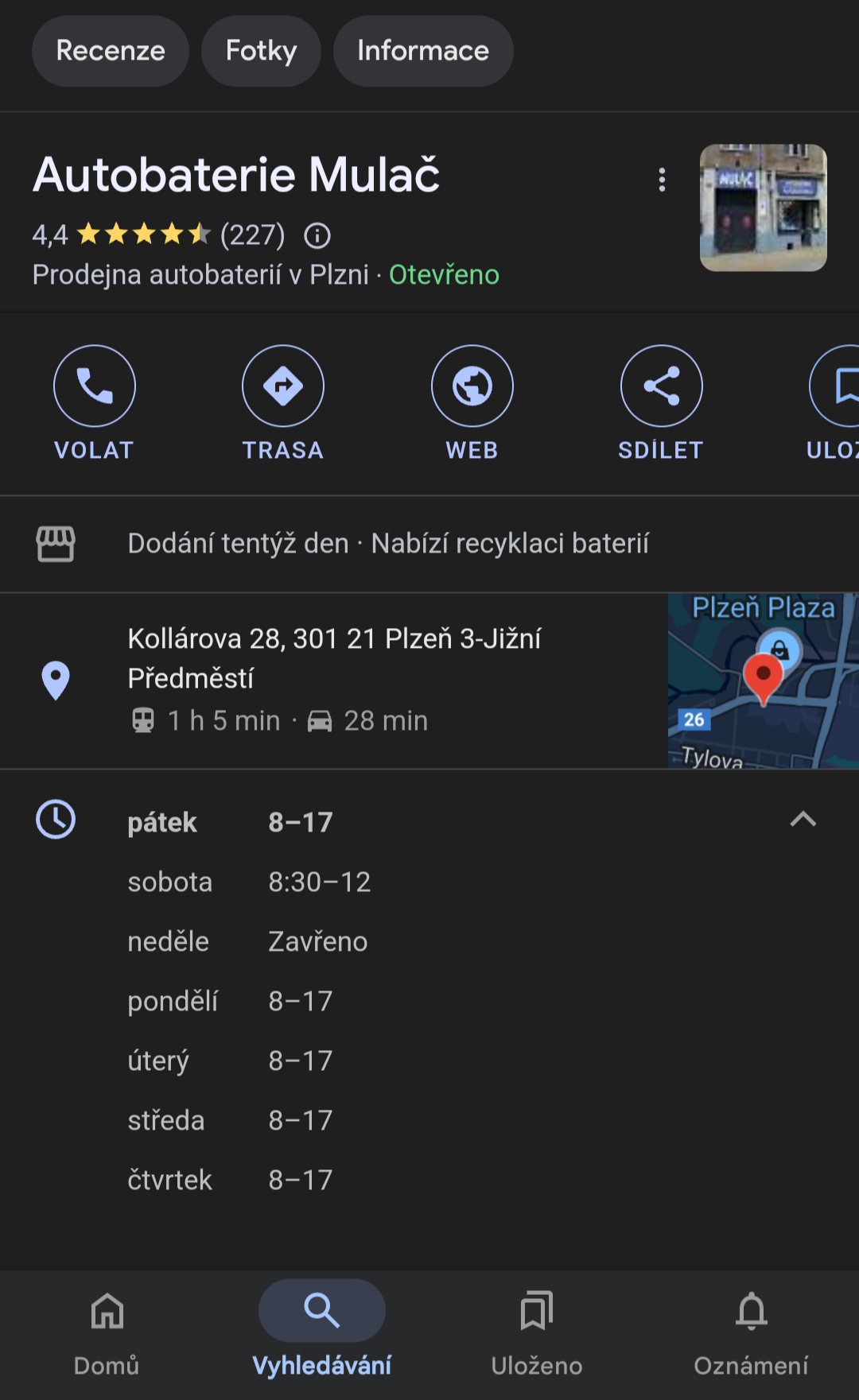Screen dimensions: 859x1400
Task: Open the Plzeň Plaza map preview
Action: click(x=763, y=681)
